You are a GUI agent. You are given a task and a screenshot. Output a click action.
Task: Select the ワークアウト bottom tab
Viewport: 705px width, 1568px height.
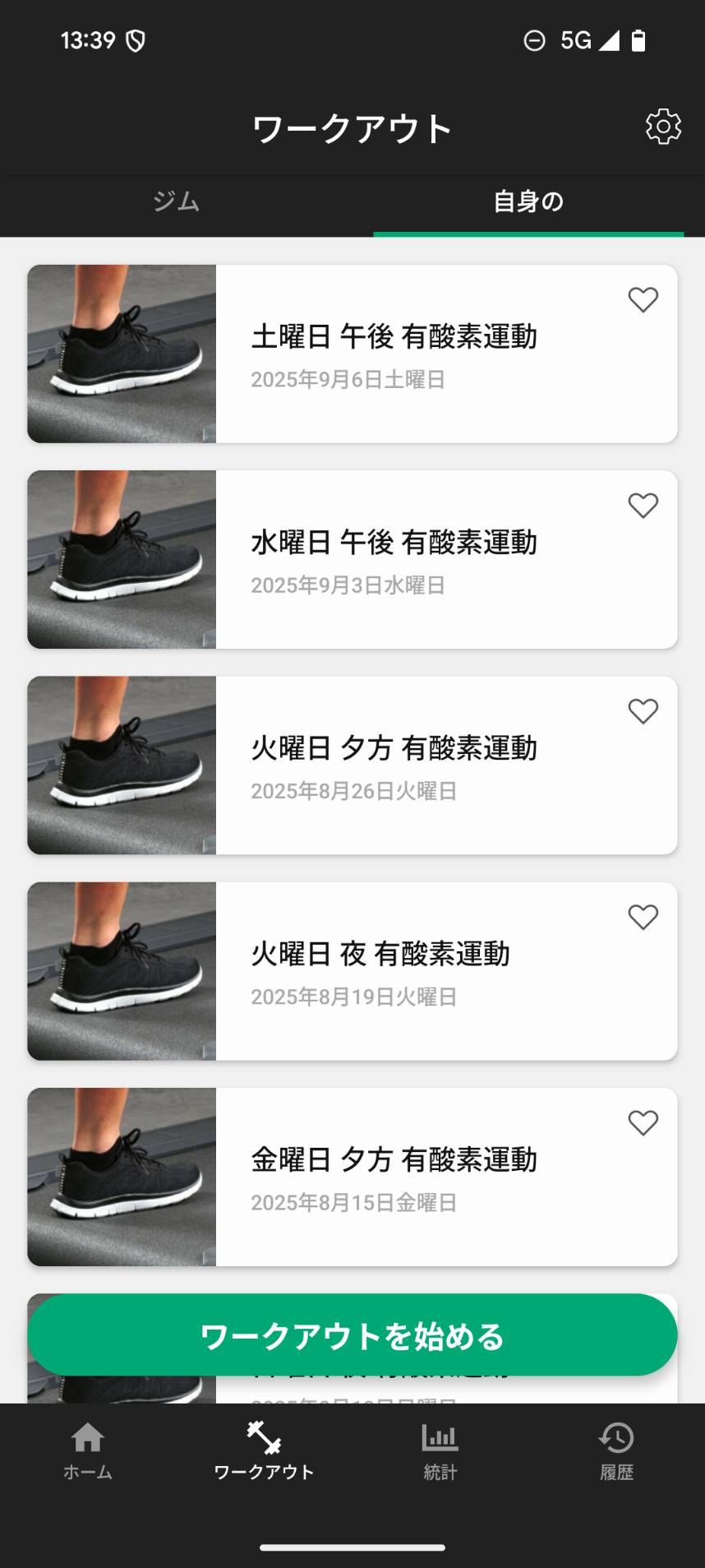tap(264, 1451)
